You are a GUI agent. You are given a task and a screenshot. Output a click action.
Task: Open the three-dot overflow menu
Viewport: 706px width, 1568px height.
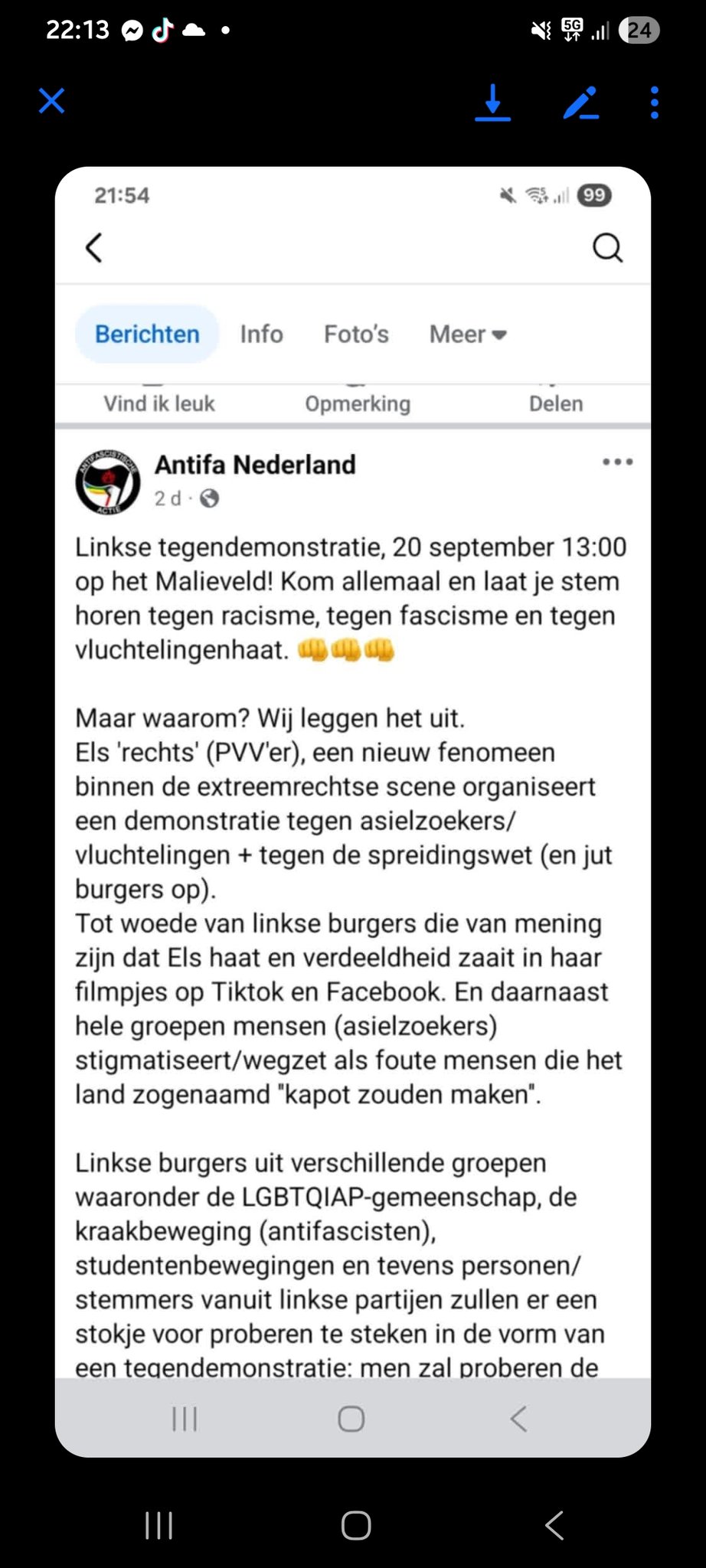(x=654, y=103)
